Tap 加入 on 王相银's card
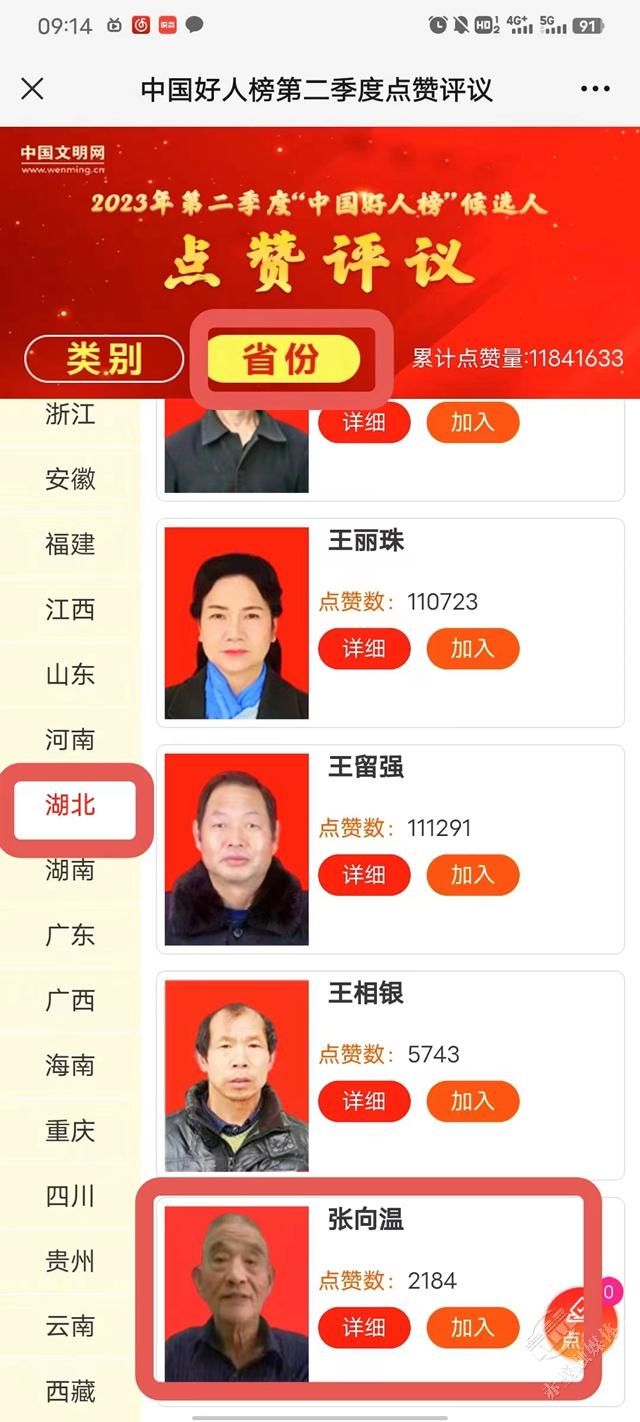 (472, 1101)
